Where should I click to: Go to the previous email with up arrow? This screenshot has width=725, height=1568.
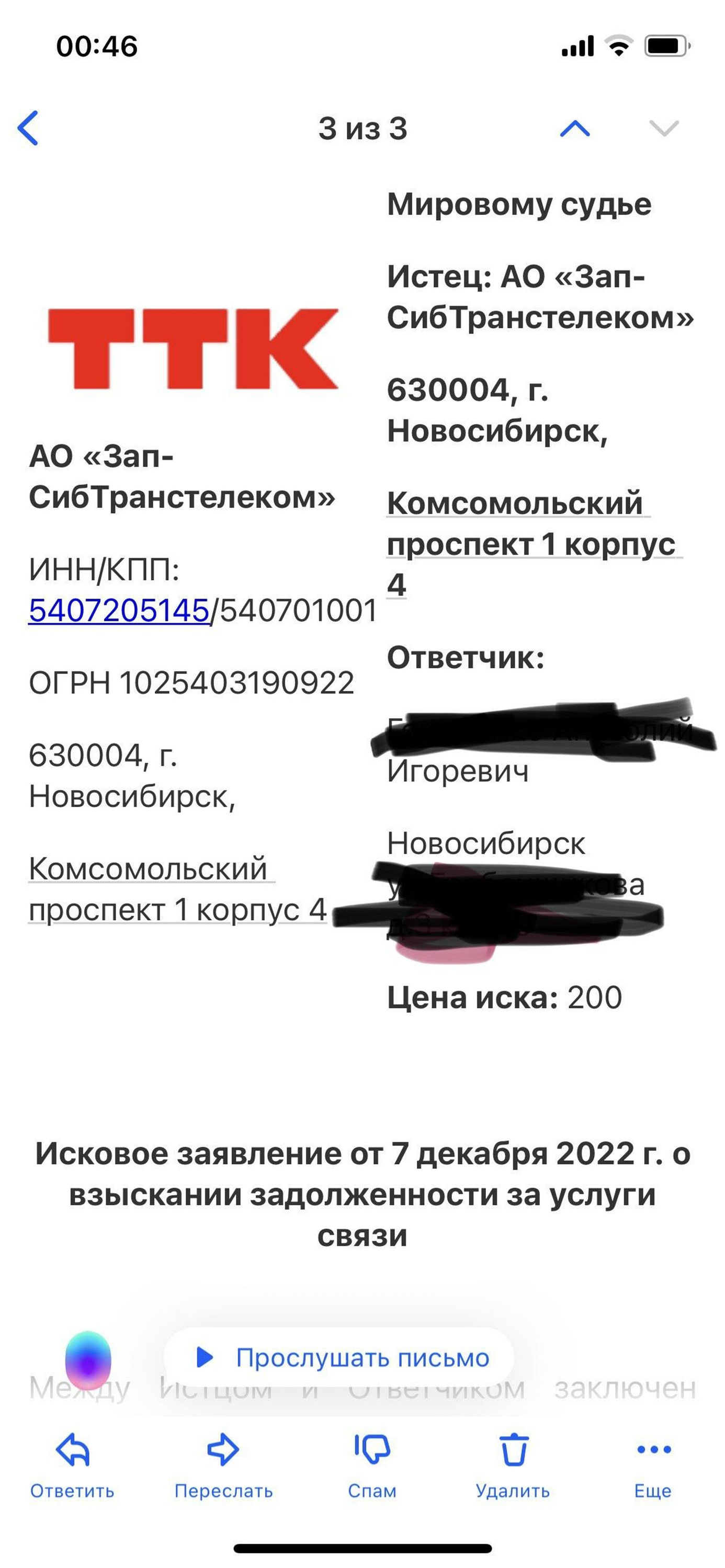coord(575,129)
